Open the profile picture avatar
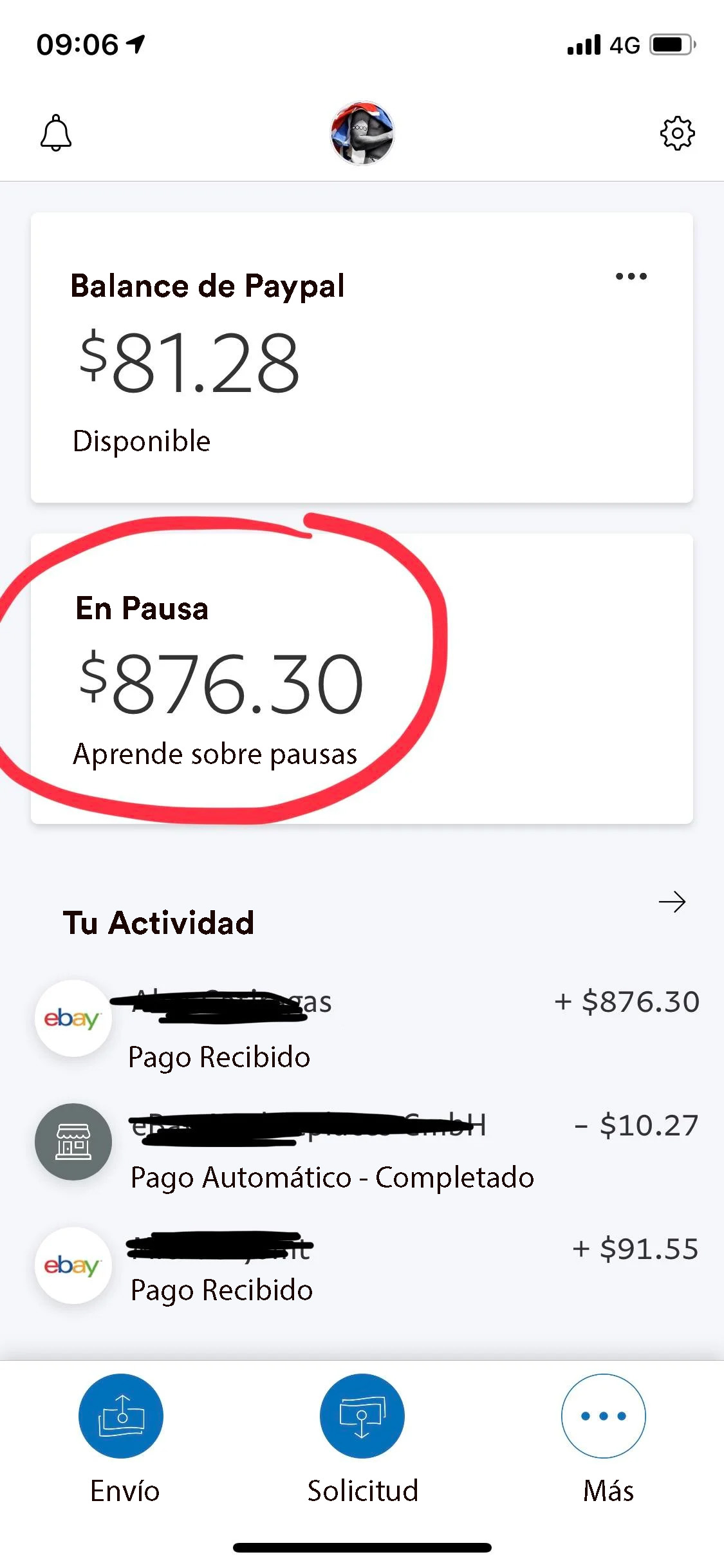 coord(362,133)
